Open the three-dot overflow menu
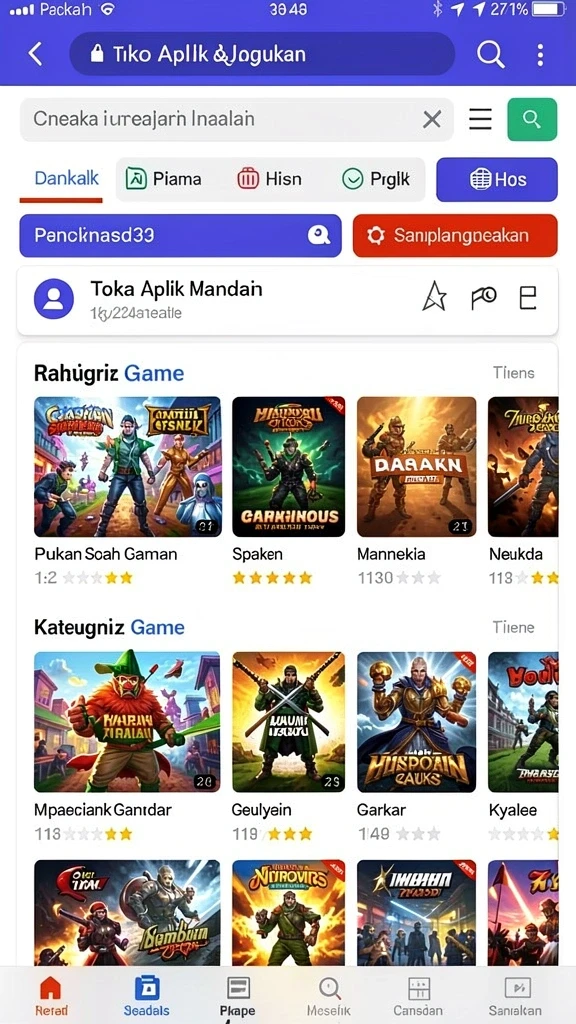576x1024 pixels. pyautogui.click(x=540, y=55)
